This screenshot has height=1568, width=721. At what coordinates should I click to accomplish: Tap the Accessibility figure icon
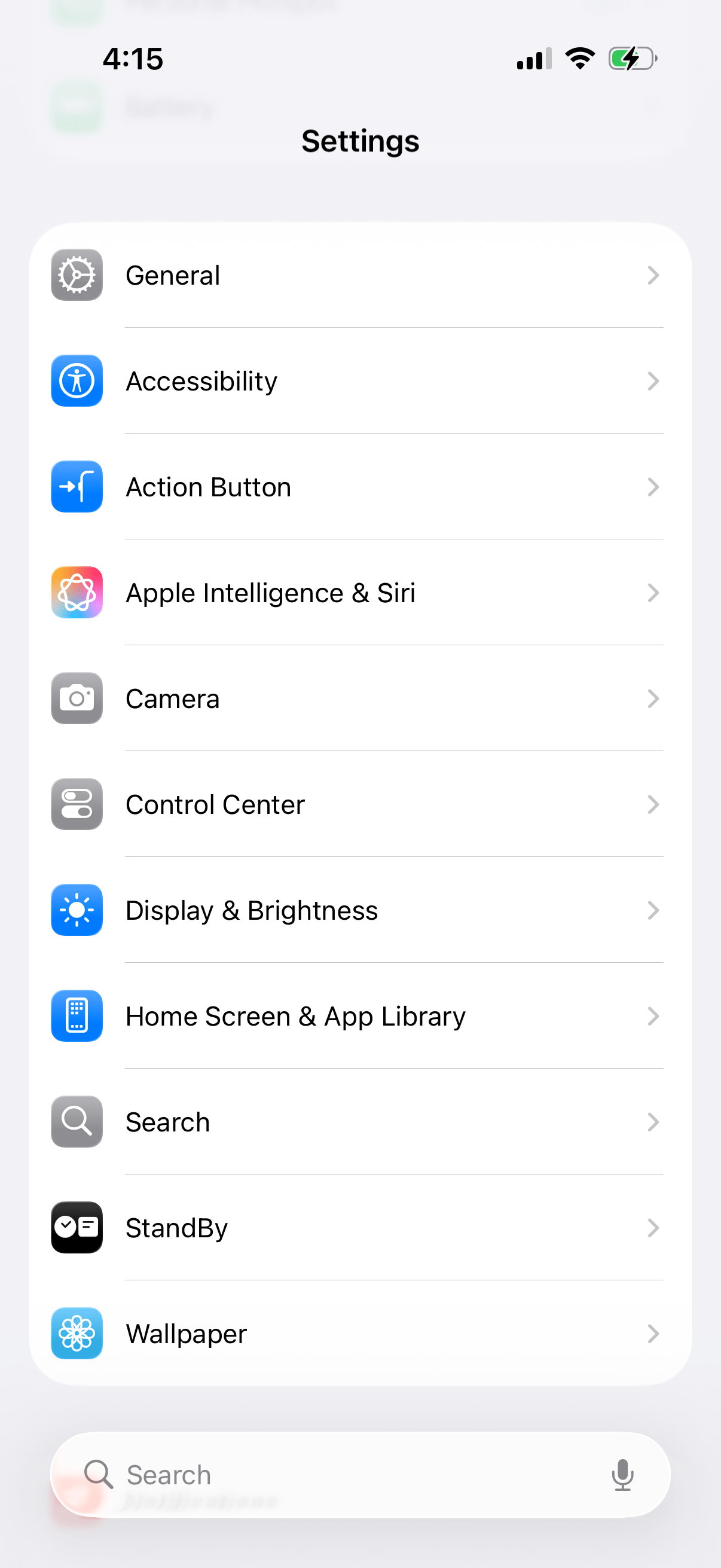coord(77,381)
